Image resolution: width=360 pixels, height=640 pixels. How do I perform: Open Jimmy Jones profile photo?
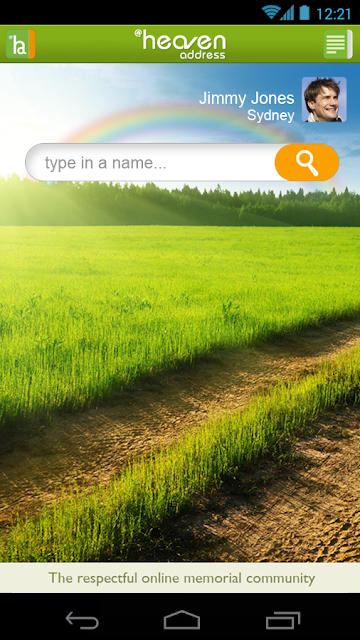(324, 100)
